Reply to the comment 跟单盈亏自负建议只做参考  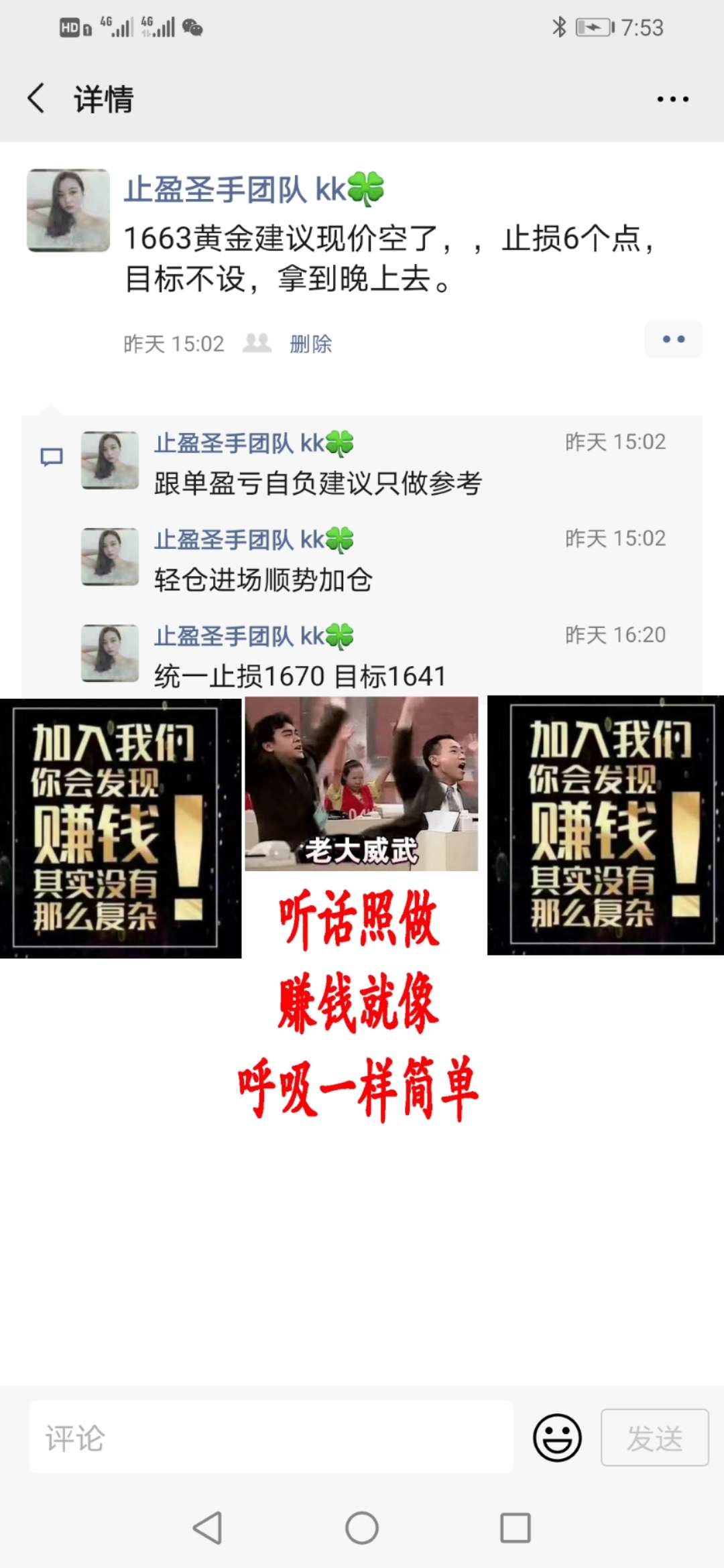[318, 483]
